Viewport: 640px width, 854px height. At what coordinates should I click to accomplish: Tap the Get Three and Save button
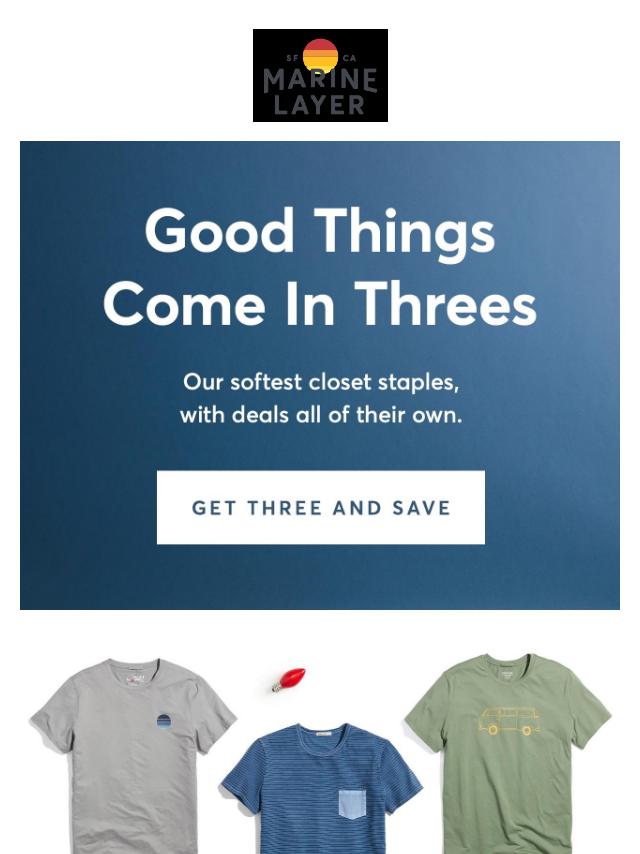320,507
